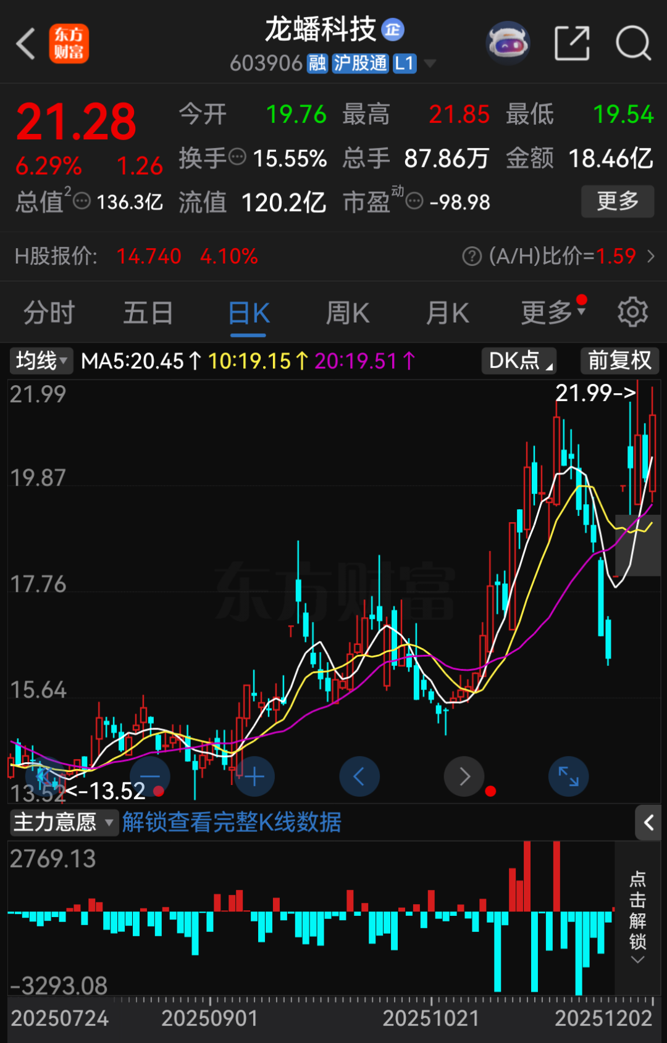Open the robot assistant icon
Viewport: 667px width, 1043px height.
coord(508,43)
